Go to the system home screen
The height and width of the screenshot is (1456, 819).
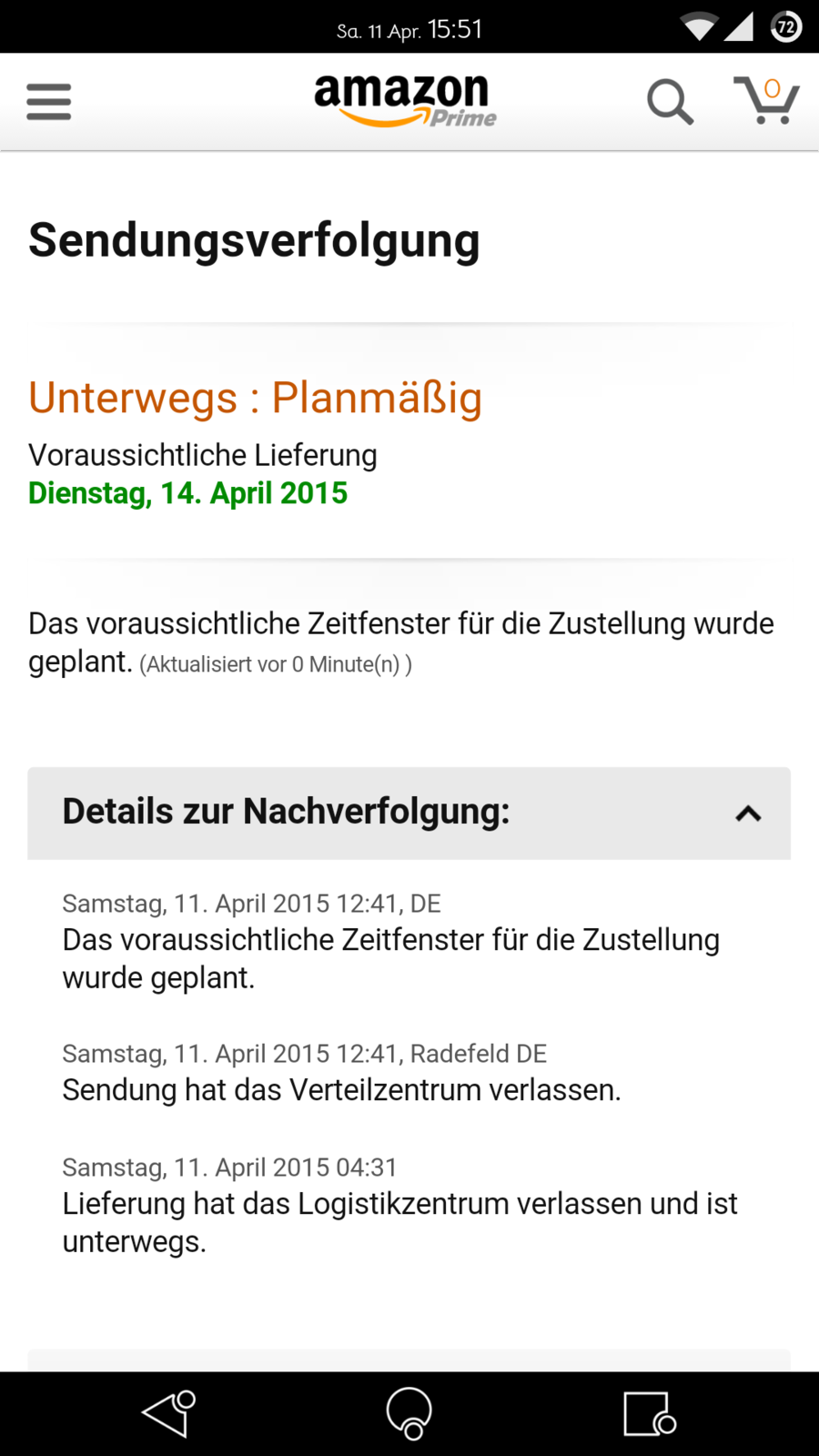409,1414
